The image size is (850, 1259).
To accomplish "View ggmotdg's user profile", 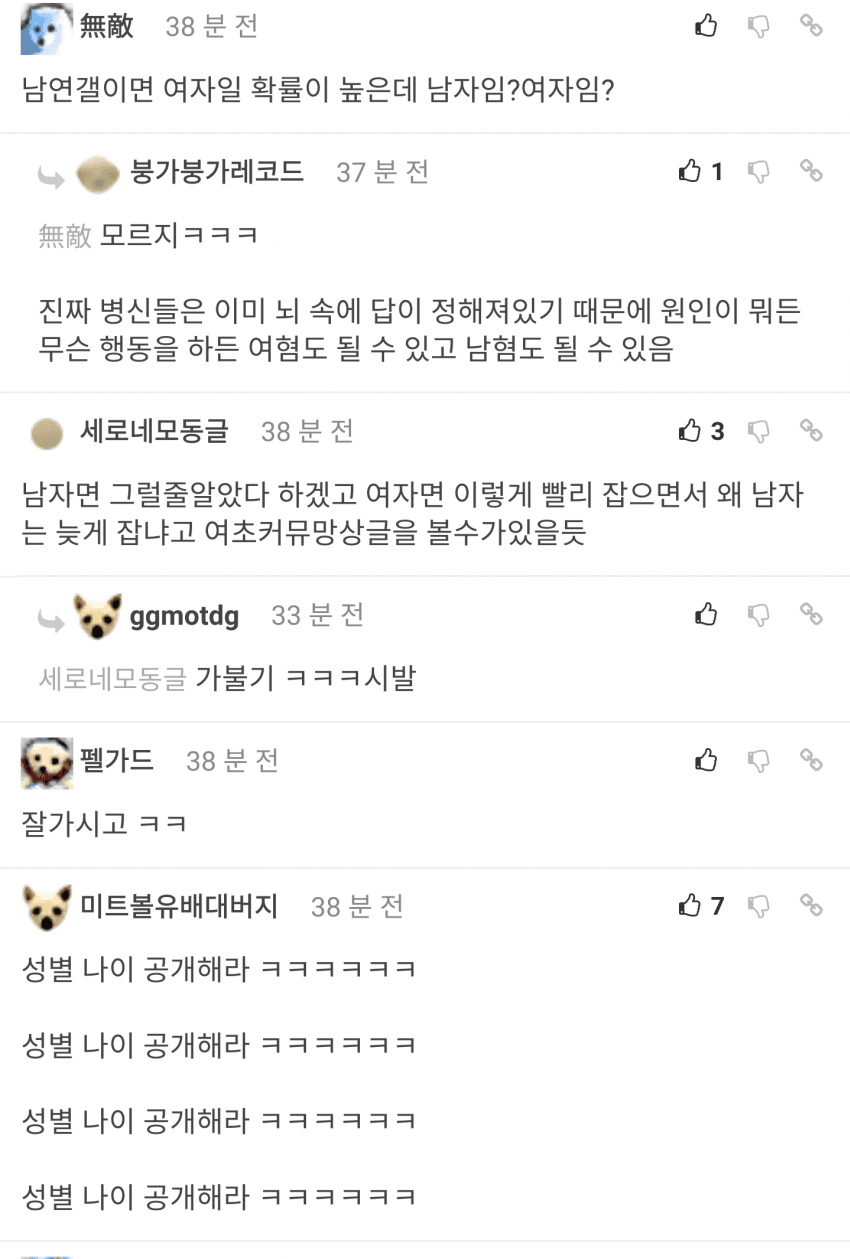I will 184,615.
